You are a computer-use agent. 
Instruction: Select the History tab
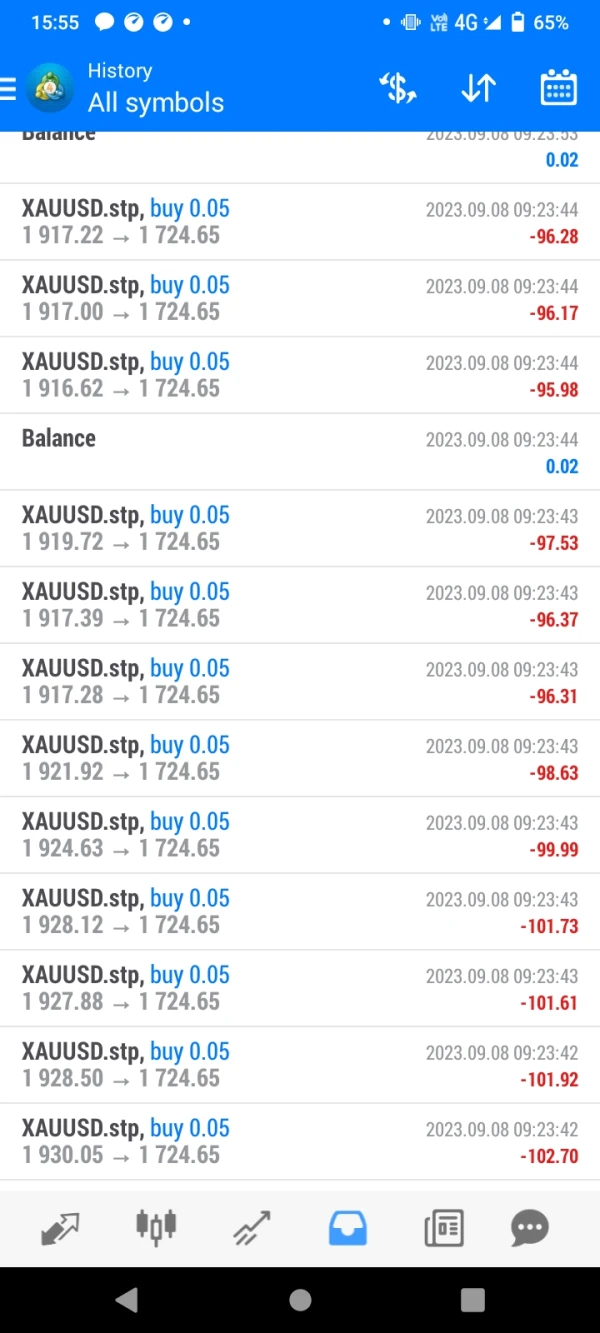tap(348, 1227)
